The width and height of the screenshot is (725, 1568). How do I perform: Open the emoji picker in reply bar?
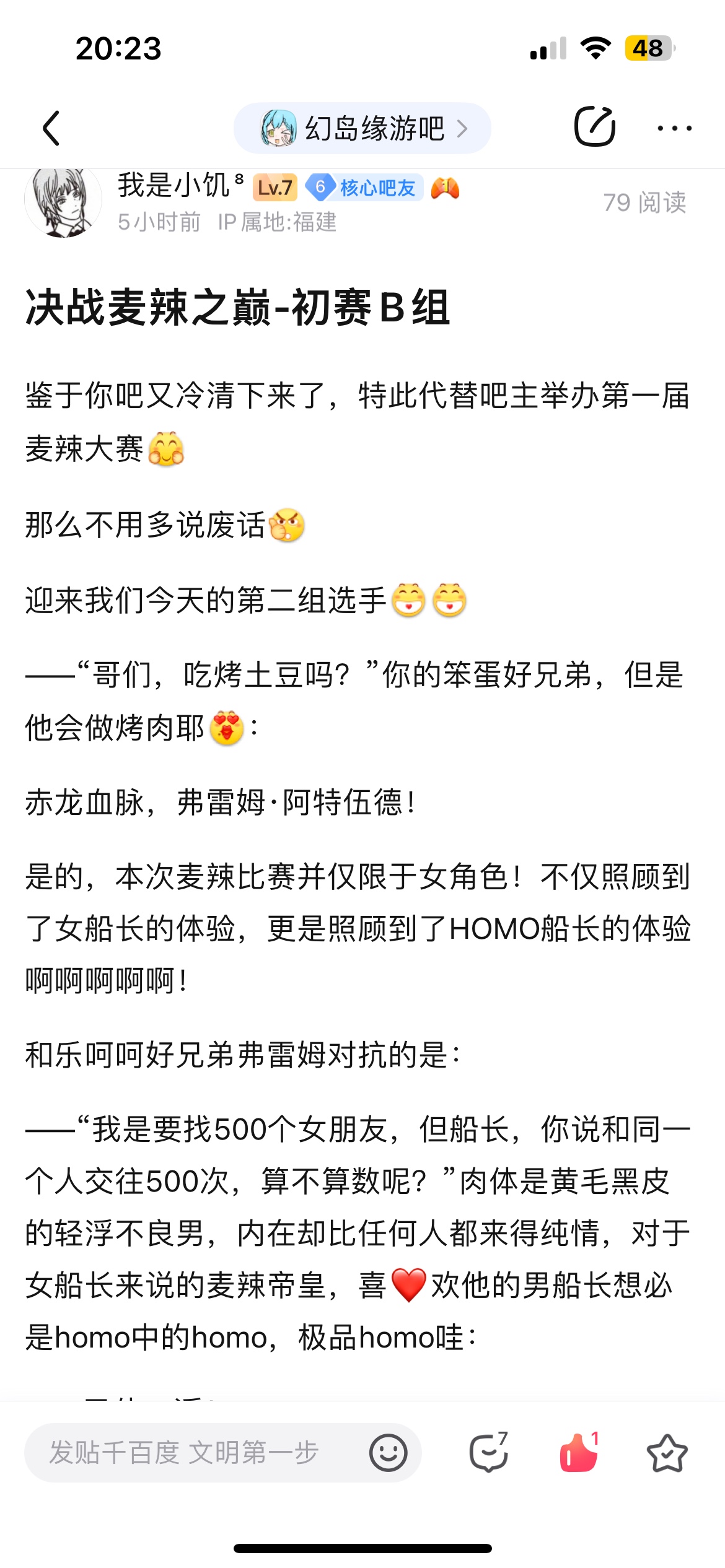tap(389, 1452)
